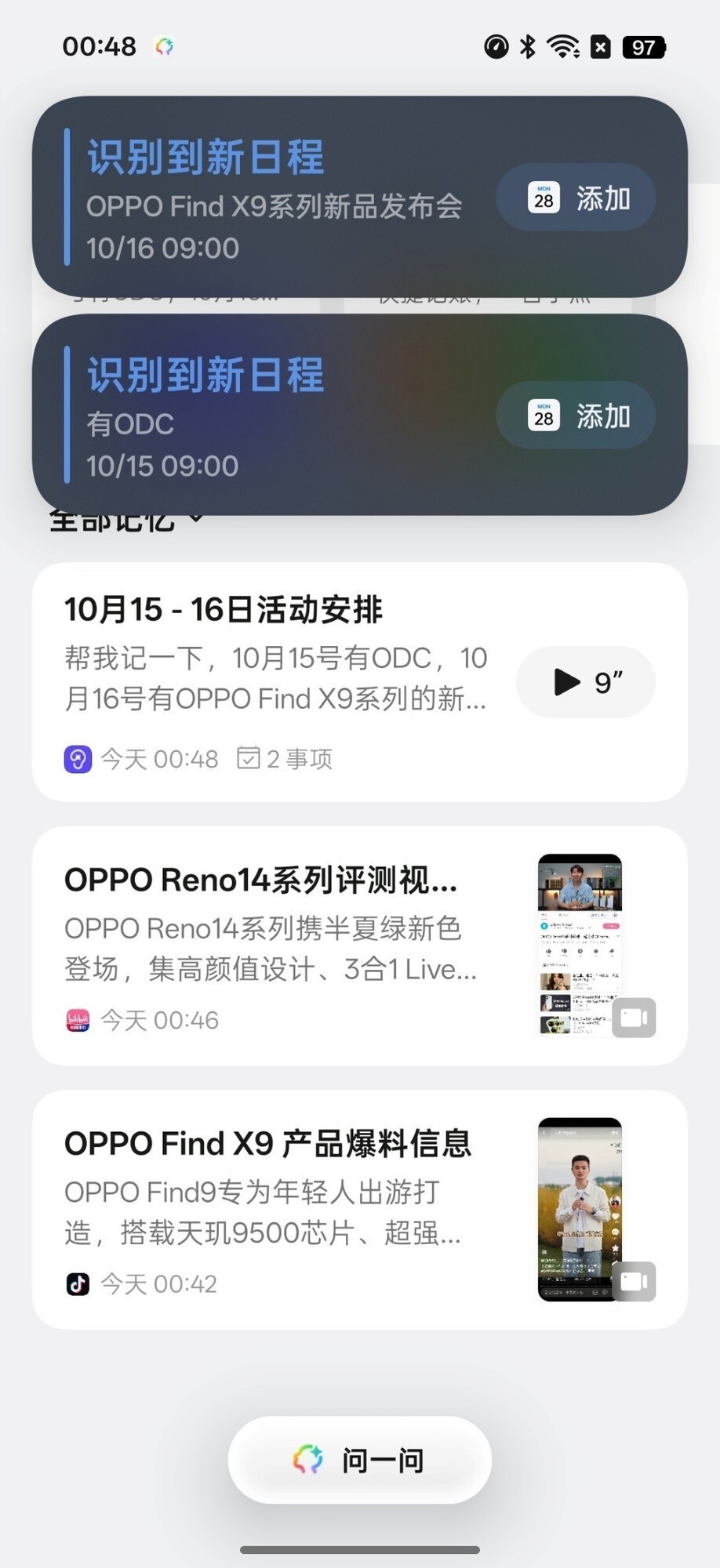Tap the Wi-Fi icon in status bar
Viewport: 720px width, 1568px height.
pos(562,45)
